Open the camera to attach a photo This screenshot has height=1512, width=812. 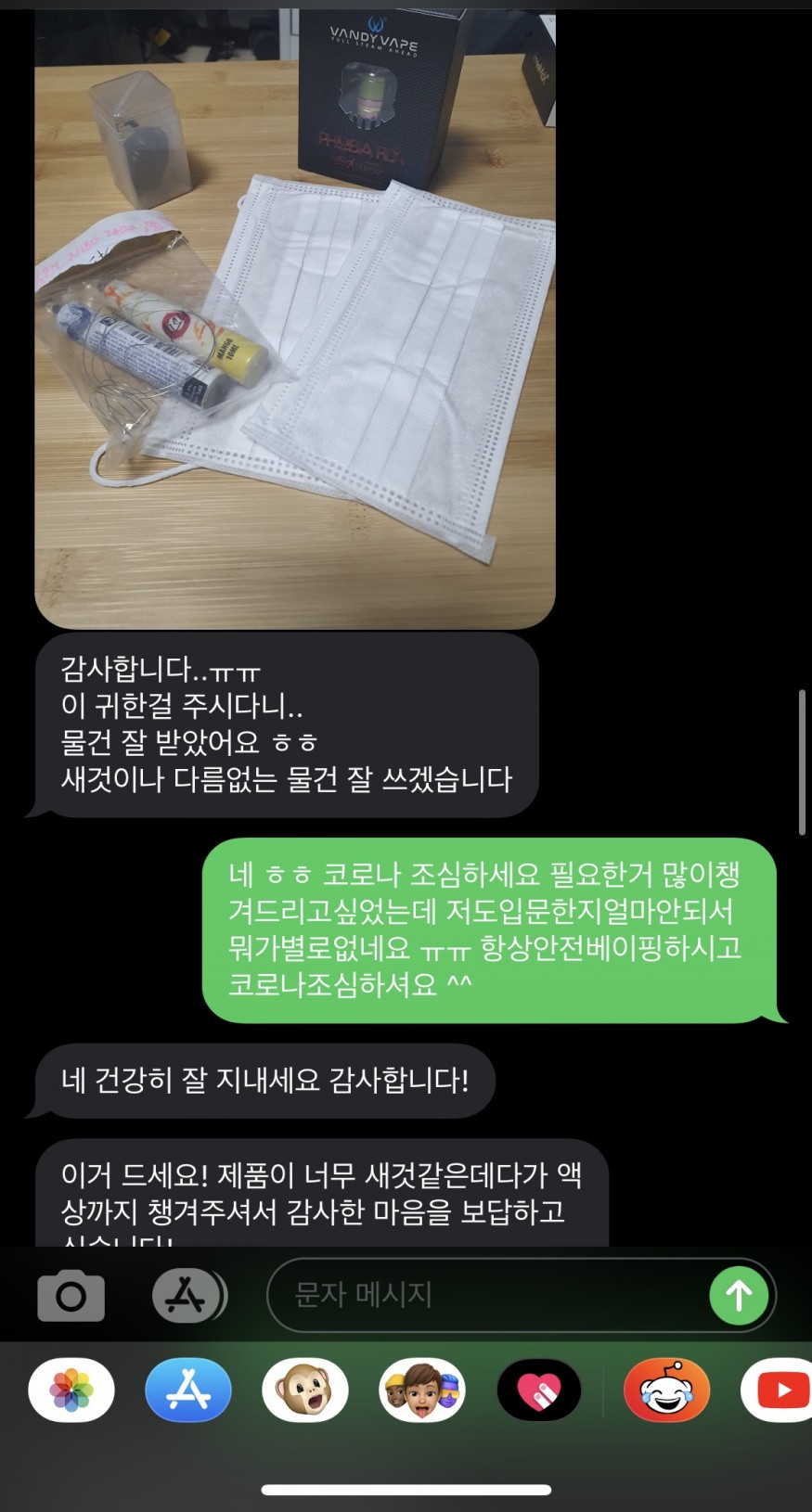[x=71, y=1295]
